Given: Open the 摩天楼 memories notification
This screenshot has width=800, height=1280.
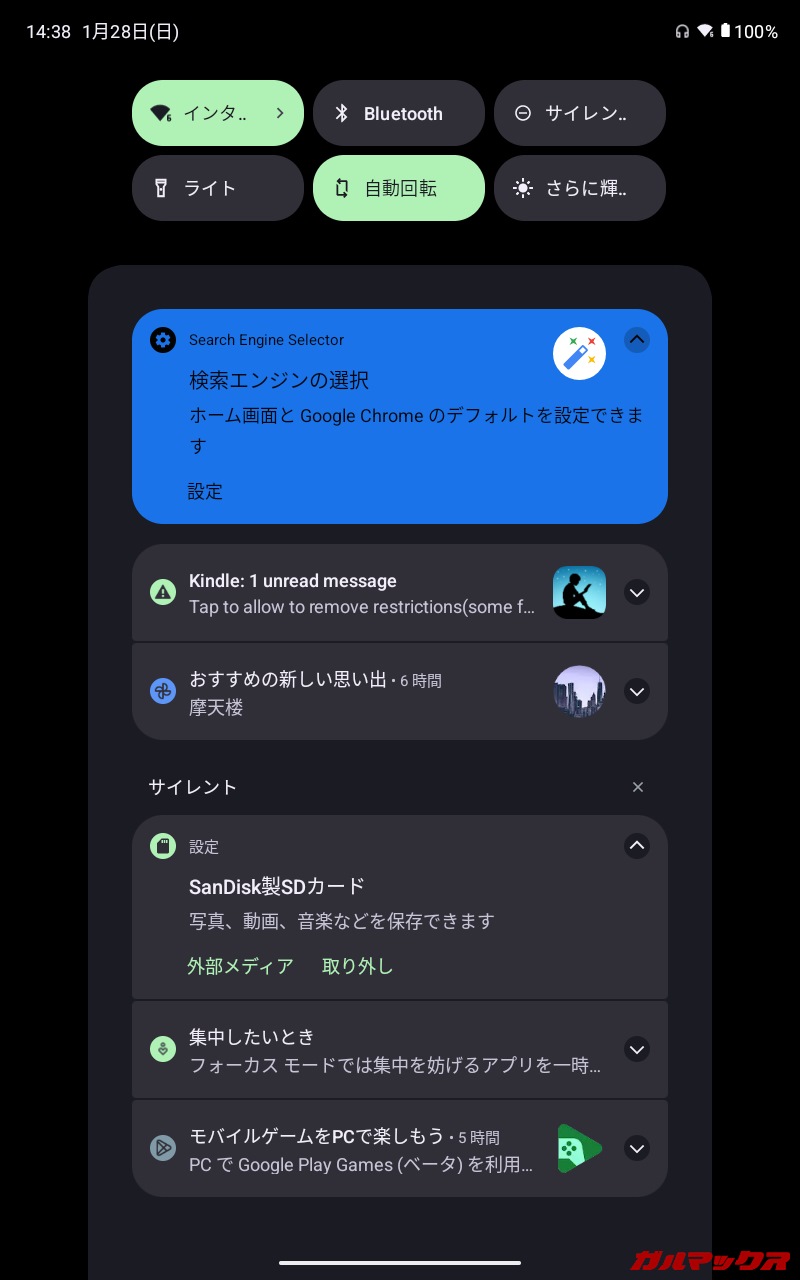Looking at the screenshot, I should [360, 692].
